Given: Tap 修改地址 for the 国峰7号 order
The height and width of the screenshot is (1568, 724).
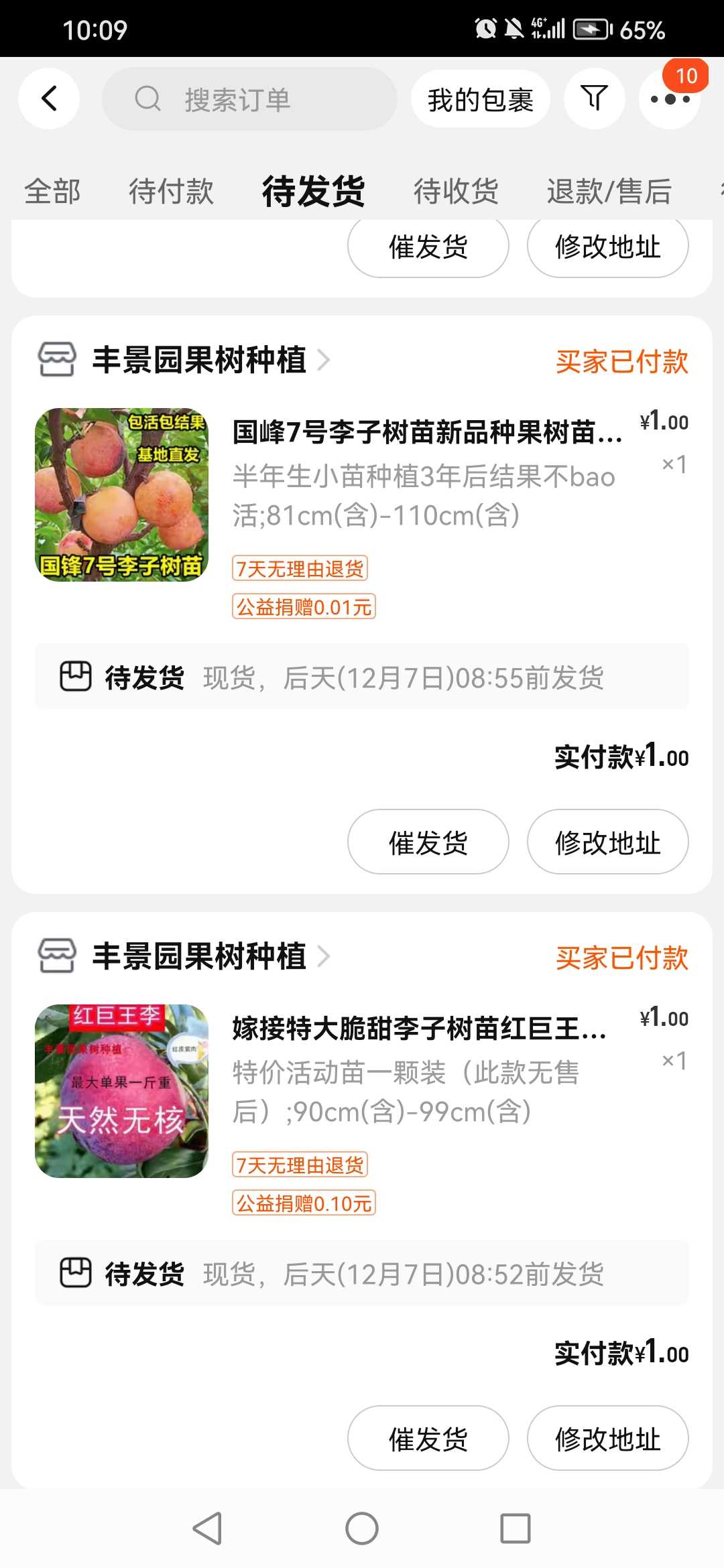Looking at the screenshot, I should point(607,842).
